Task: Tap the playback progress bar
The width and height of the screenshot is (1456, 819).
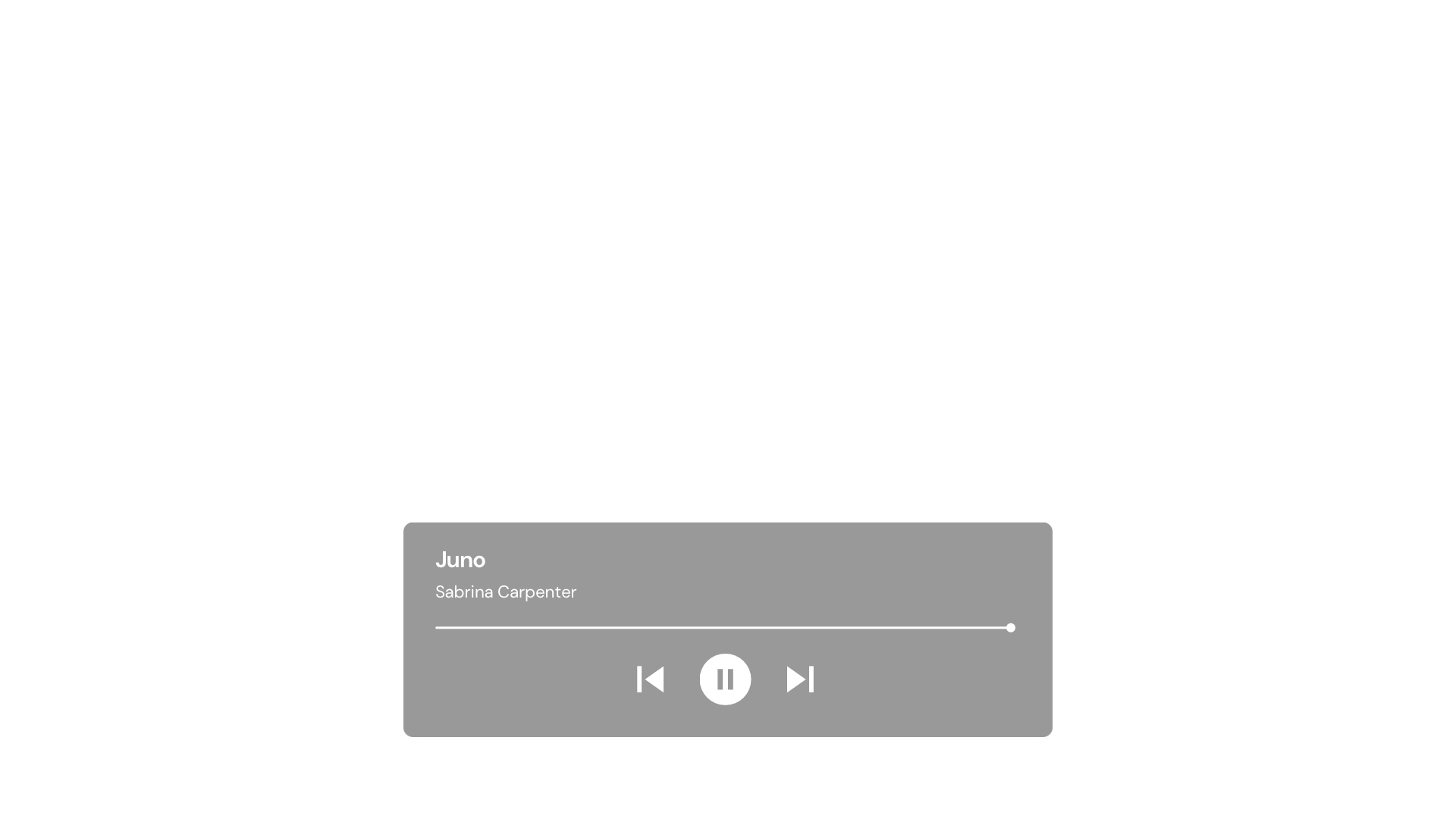Action: point(722,628)
